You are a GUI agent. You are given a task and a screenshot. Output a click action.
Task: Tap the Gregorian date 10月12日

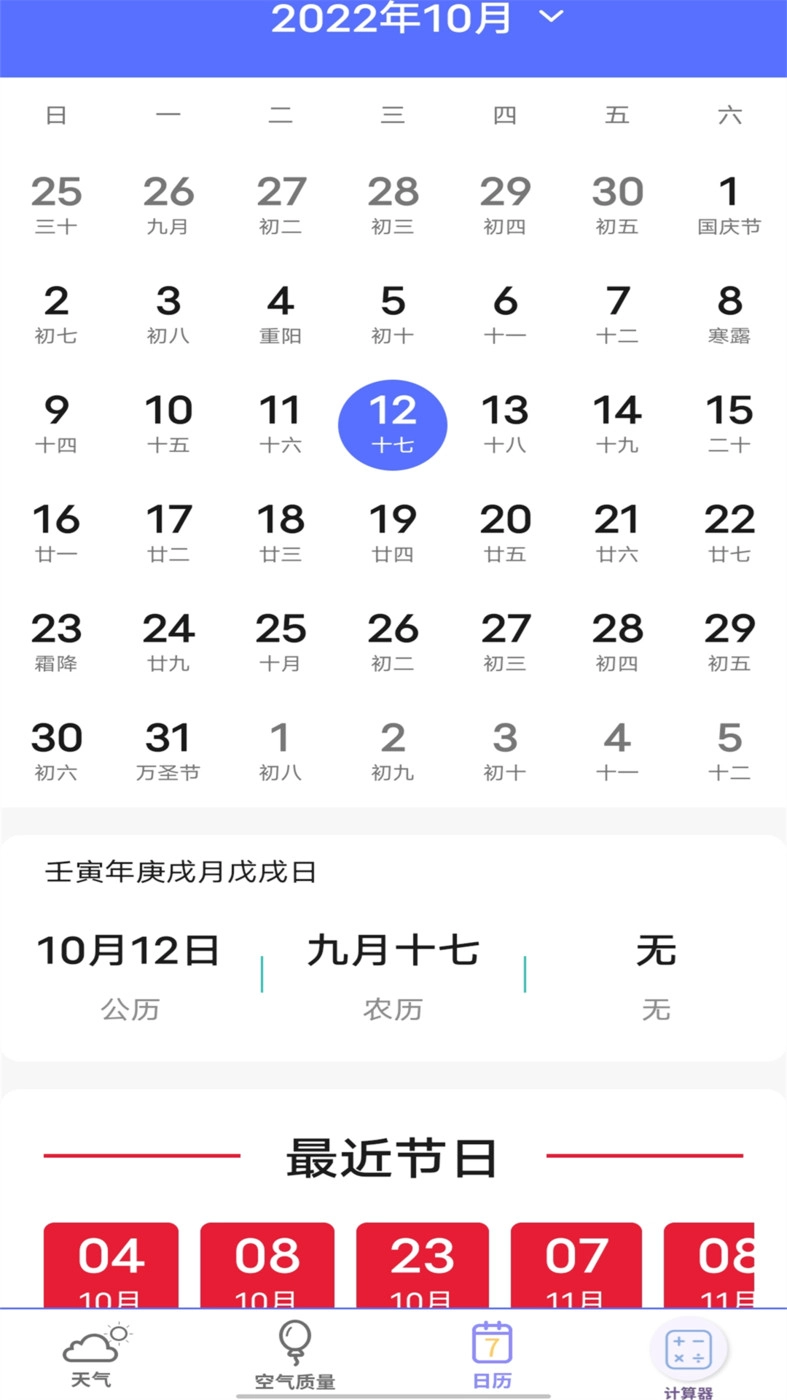128,950
